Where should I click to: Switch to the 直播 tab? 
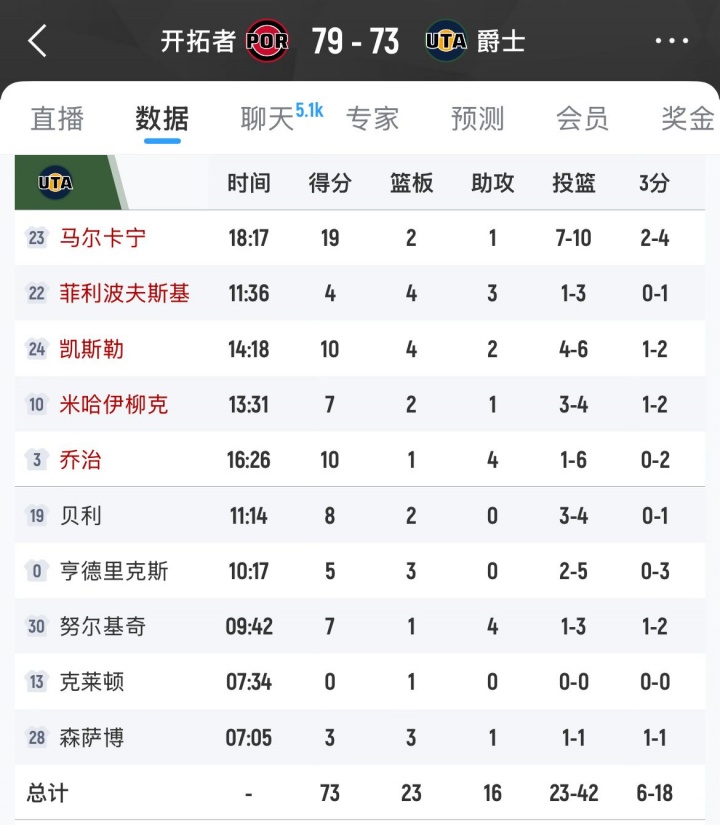coord(57,118)
